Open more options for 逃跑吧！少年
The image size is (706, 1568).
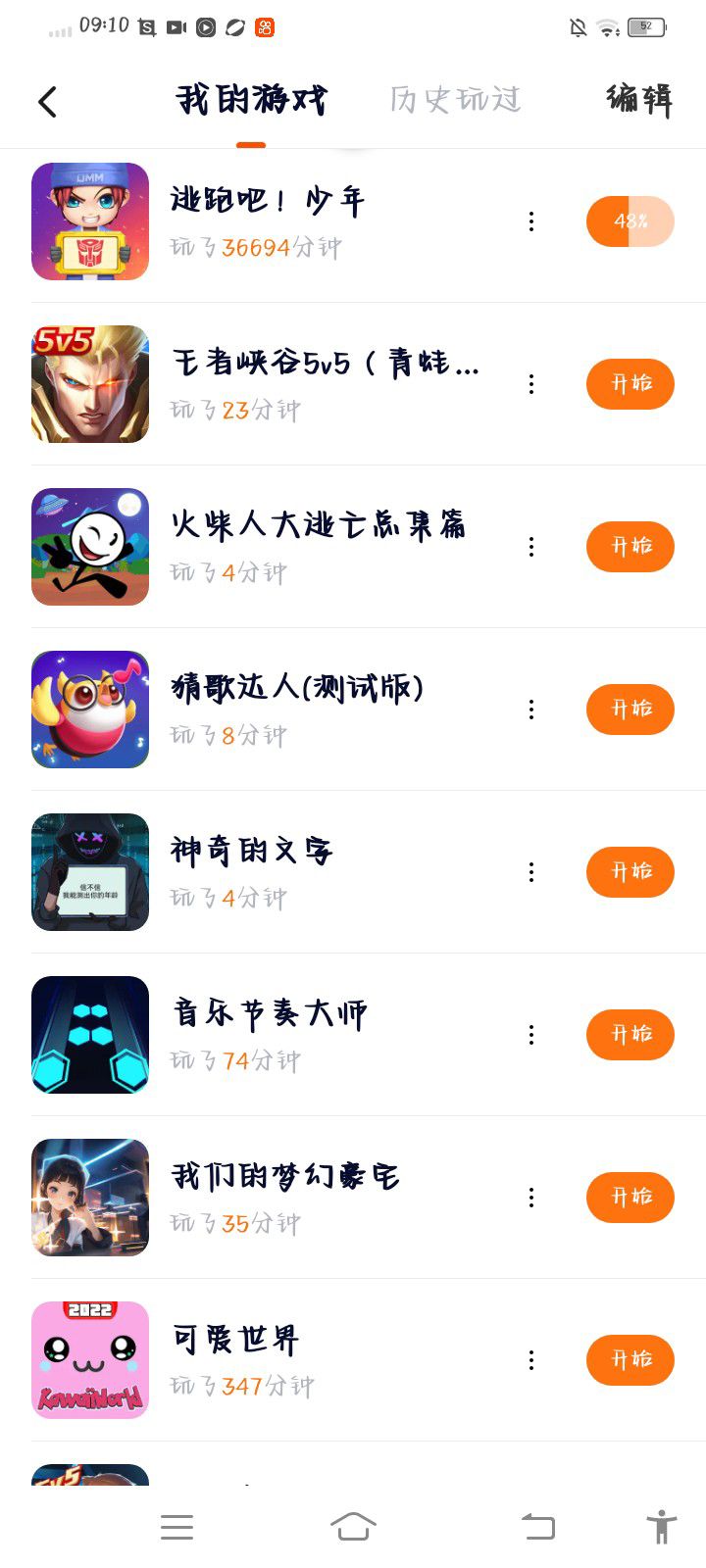pyautogui.click(x=531, y=221)
